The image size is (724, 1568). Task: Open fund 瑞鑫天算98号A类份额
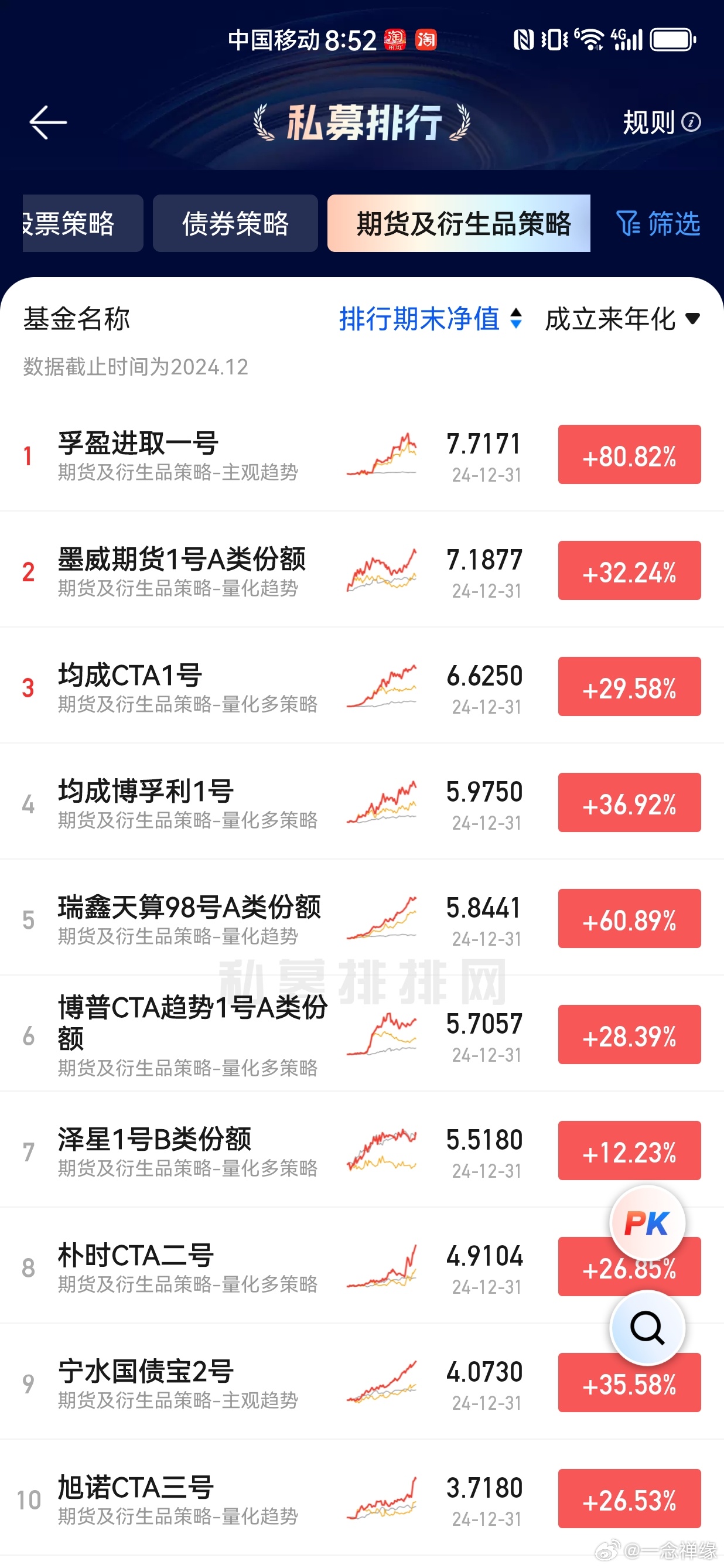(x=189, y=908)
